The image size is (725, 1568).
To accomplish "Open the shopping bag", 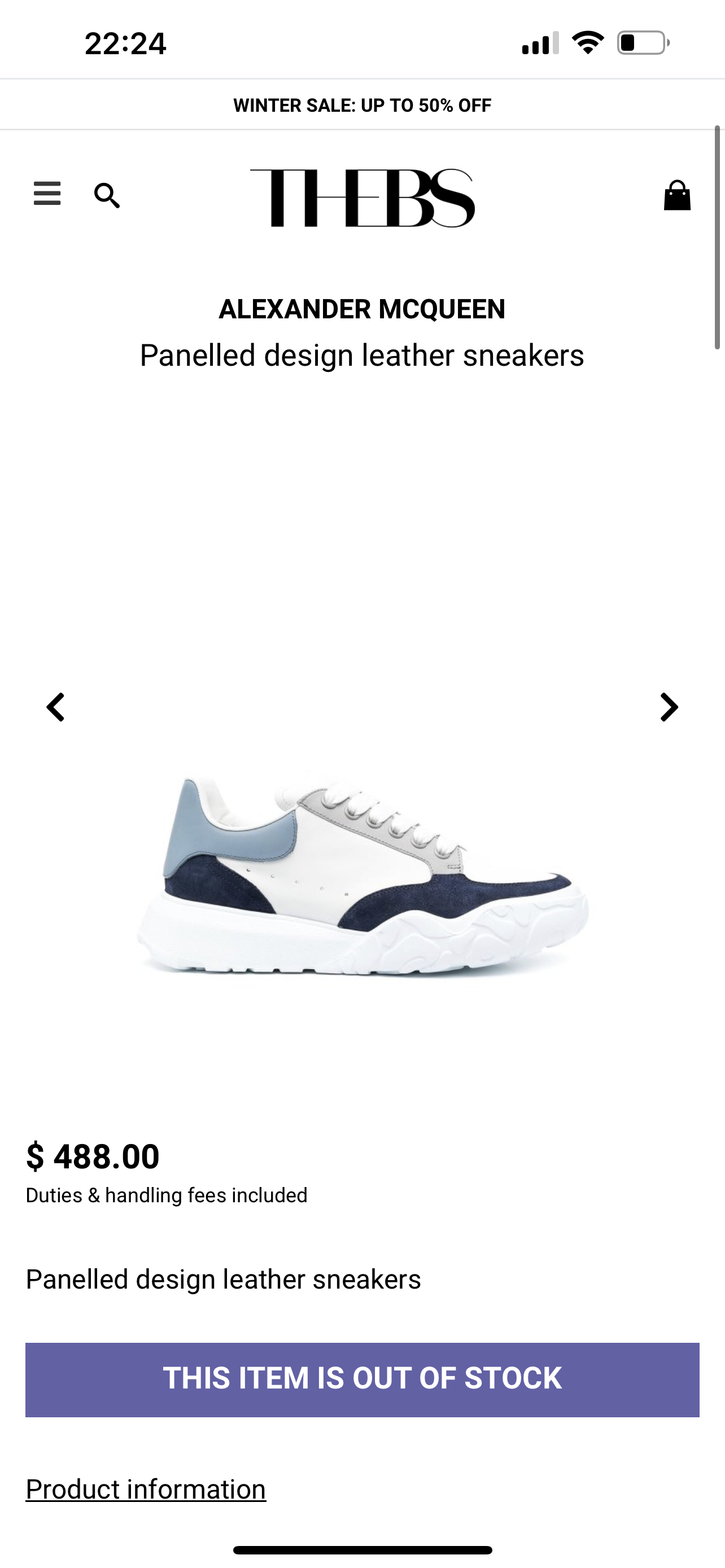I will coord(676,195).
